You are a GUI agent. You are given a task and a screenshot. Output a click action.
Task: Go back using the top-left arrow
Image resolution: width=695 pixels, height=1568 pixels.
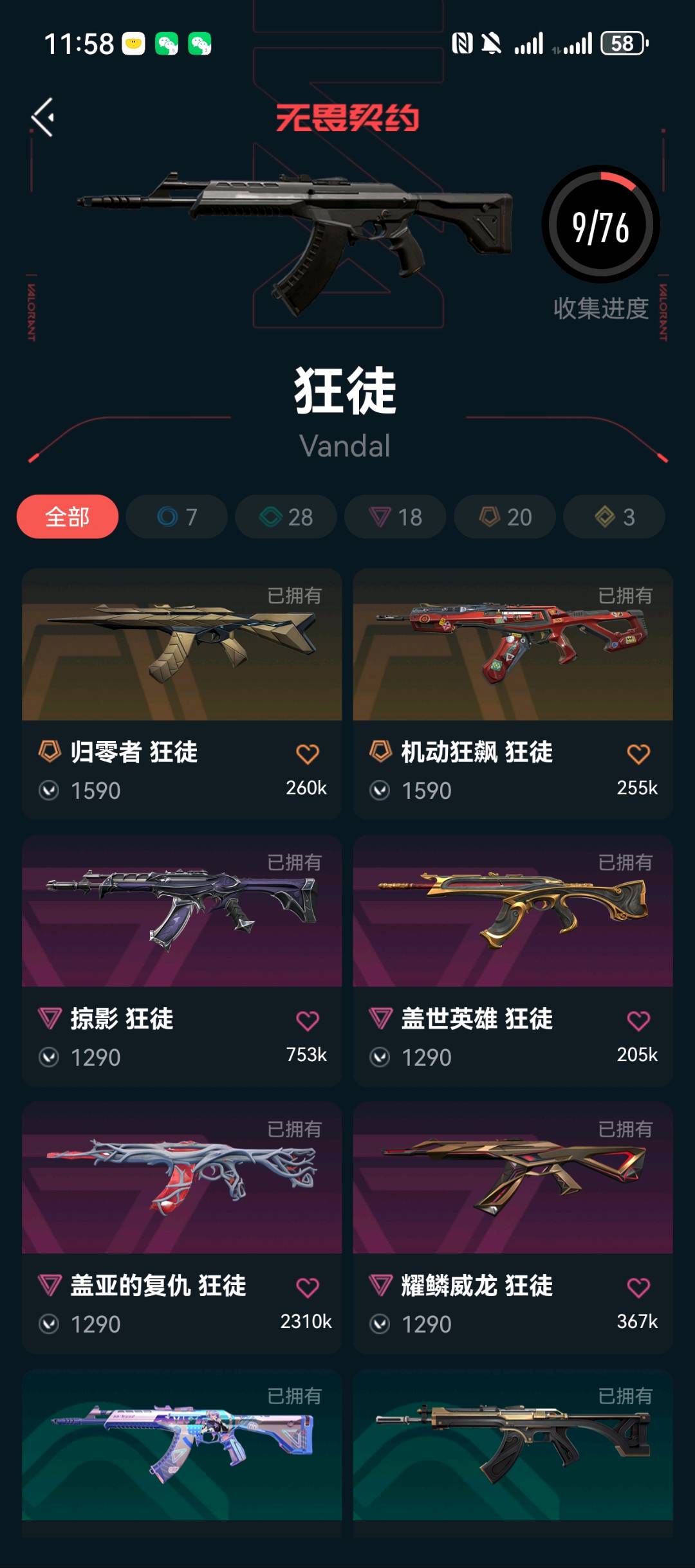click(x=43, y=117)
